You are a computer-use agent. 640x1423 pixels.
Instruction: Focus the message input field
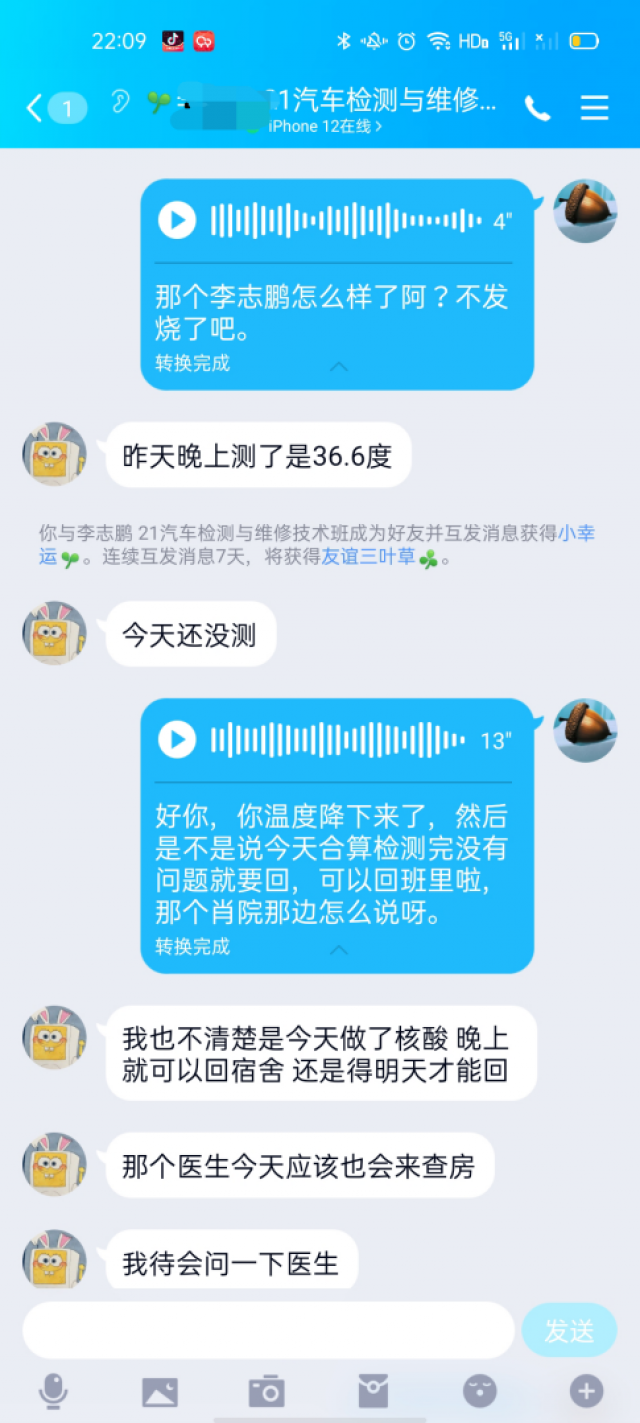coord(268,1330)
